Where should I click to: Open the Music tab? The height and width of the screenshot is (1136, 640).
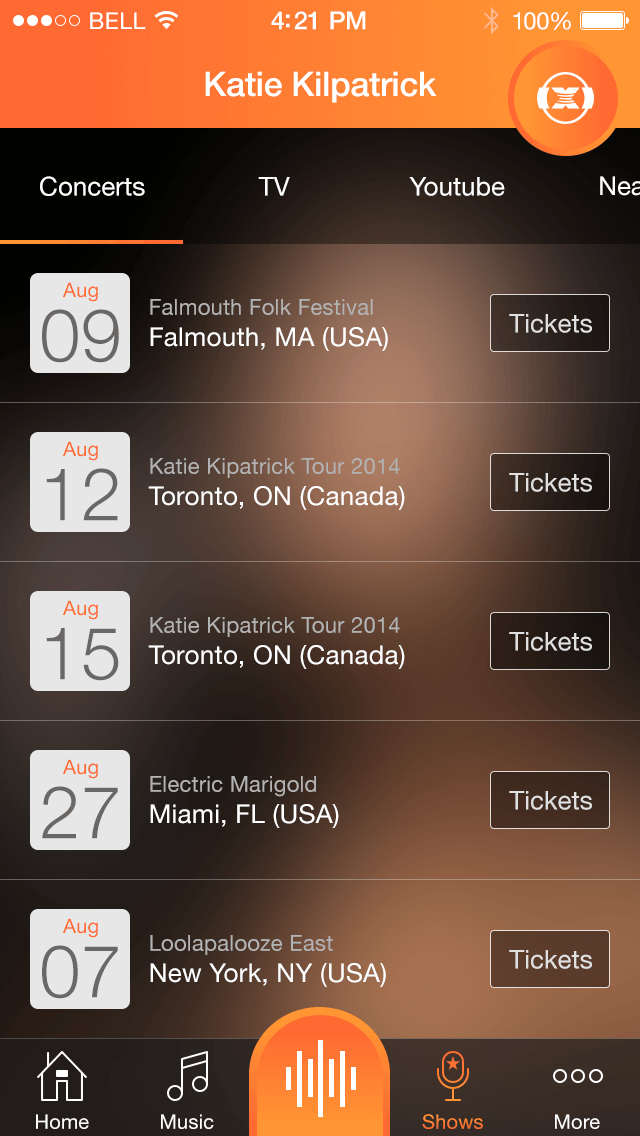[187, 1089]
